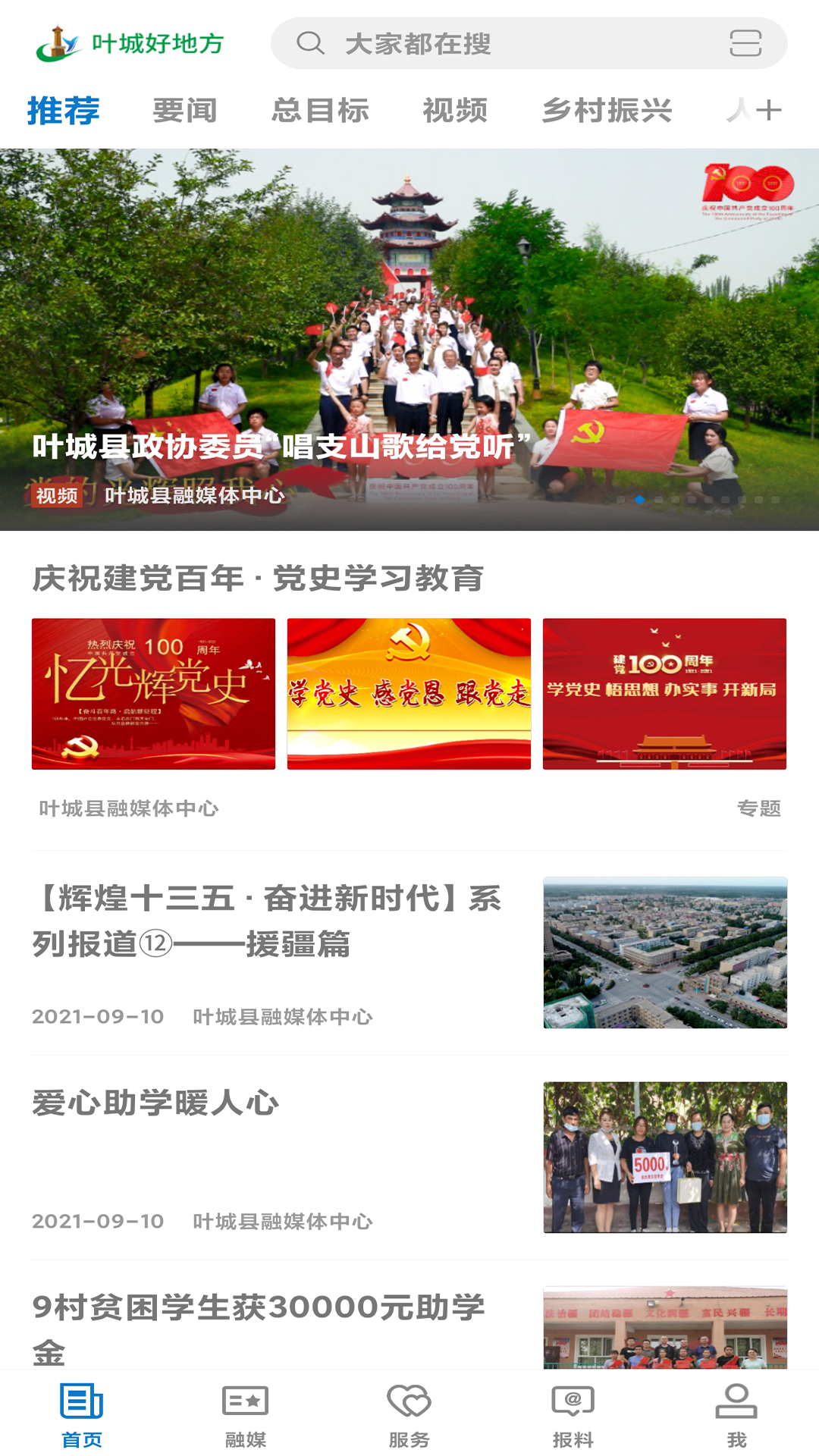Image resolution: width=819 pixels, height=1456 pixels.
Task: Open the 学党史 感党恩 跟党走 card
Action: [x=409, y=694]
